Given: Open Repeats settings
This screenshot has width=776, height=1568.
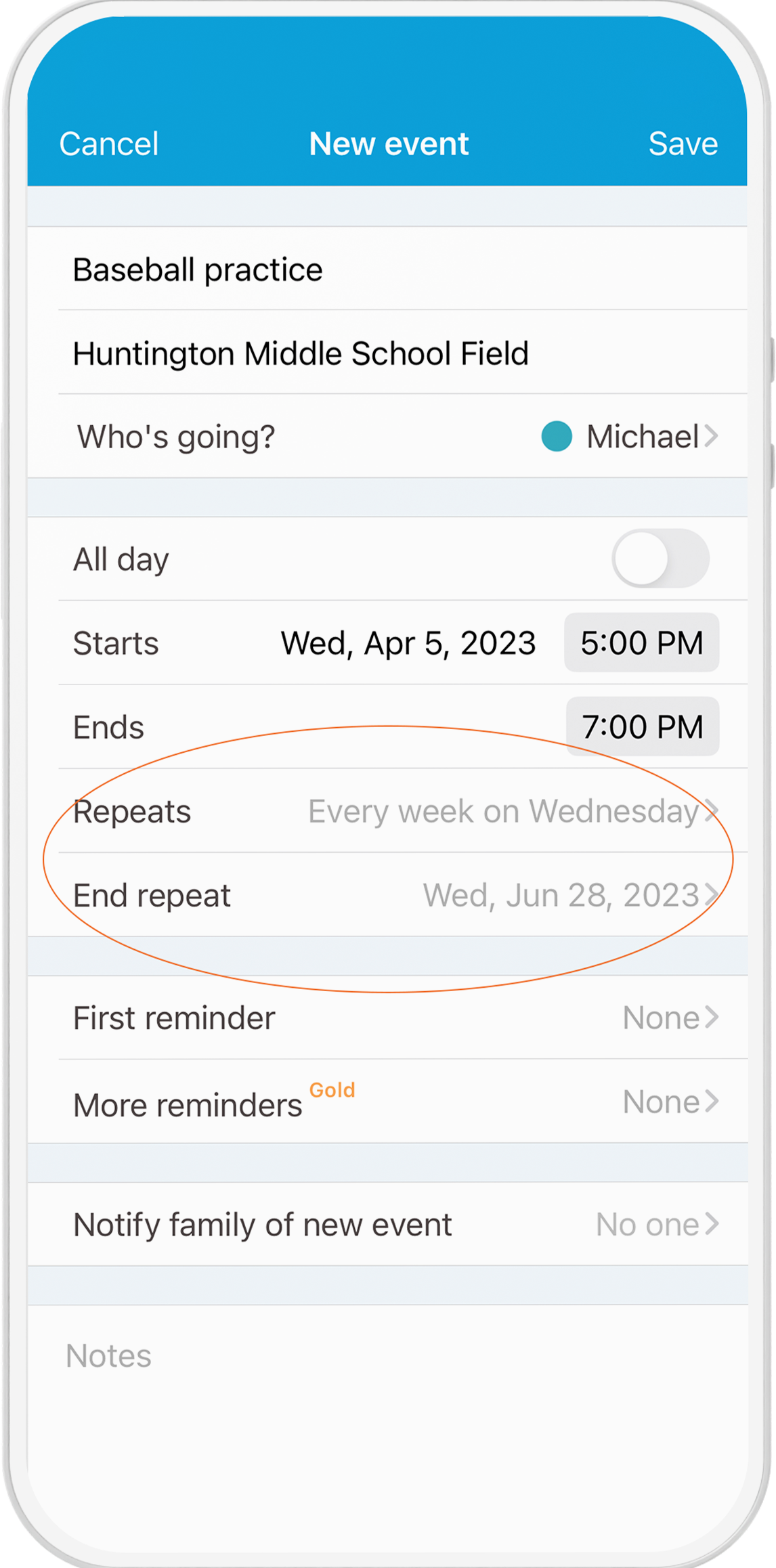Looking at the screenshot, I should (x=387, y=811).
